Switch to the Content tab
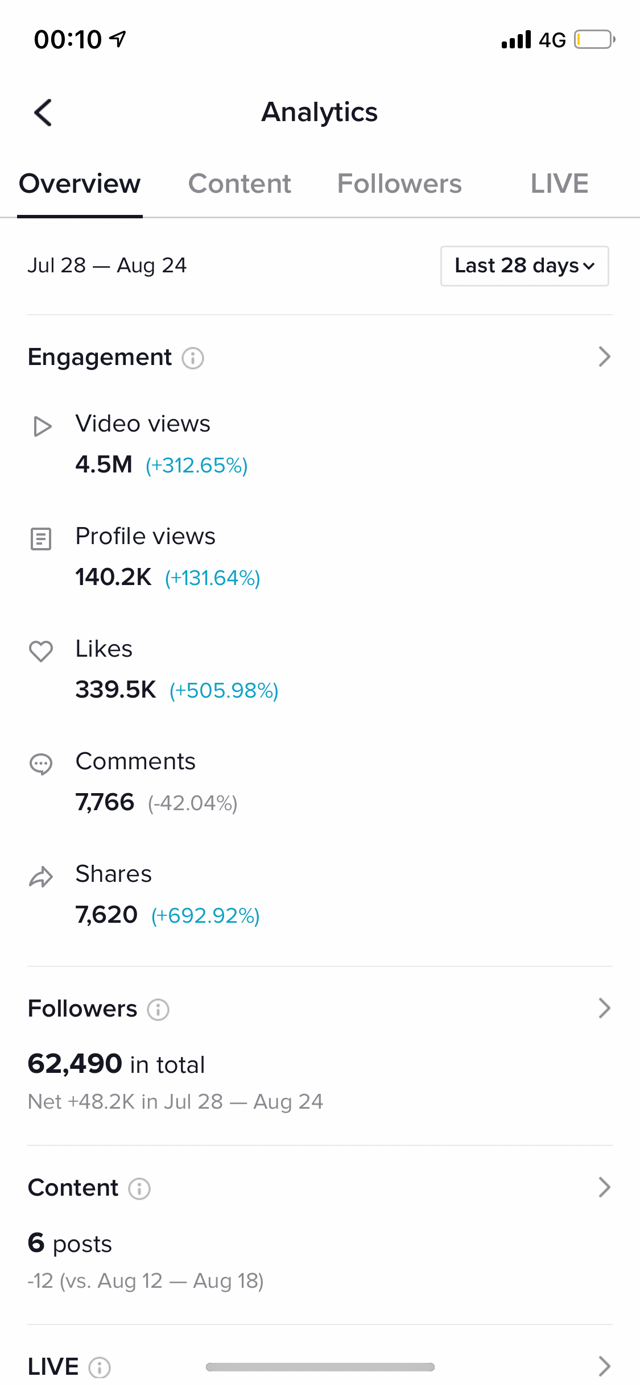 (x=240, y=184)
